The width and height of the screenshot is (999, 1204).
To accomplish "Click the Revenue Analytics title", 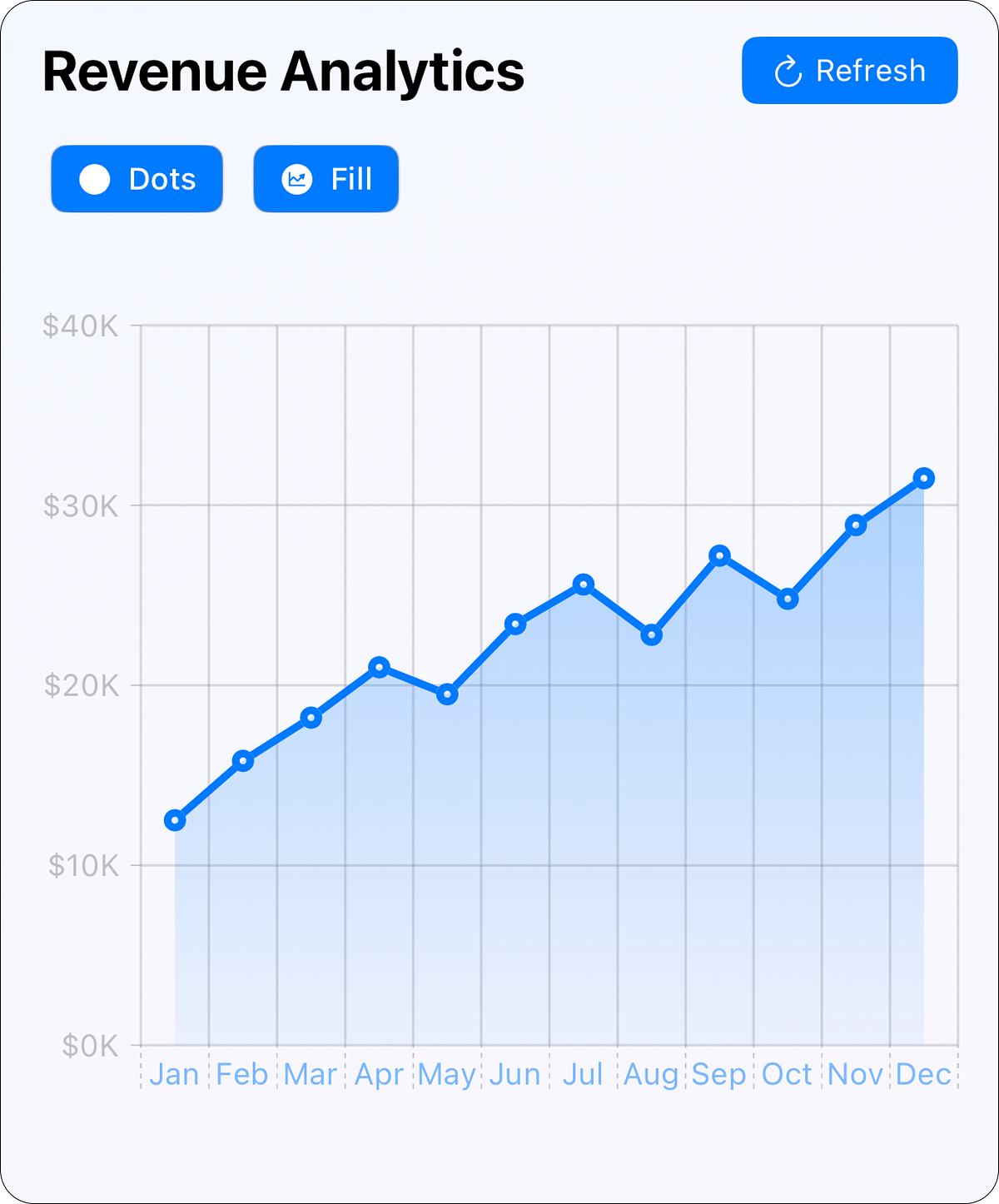I will click(x=283, y=71).
